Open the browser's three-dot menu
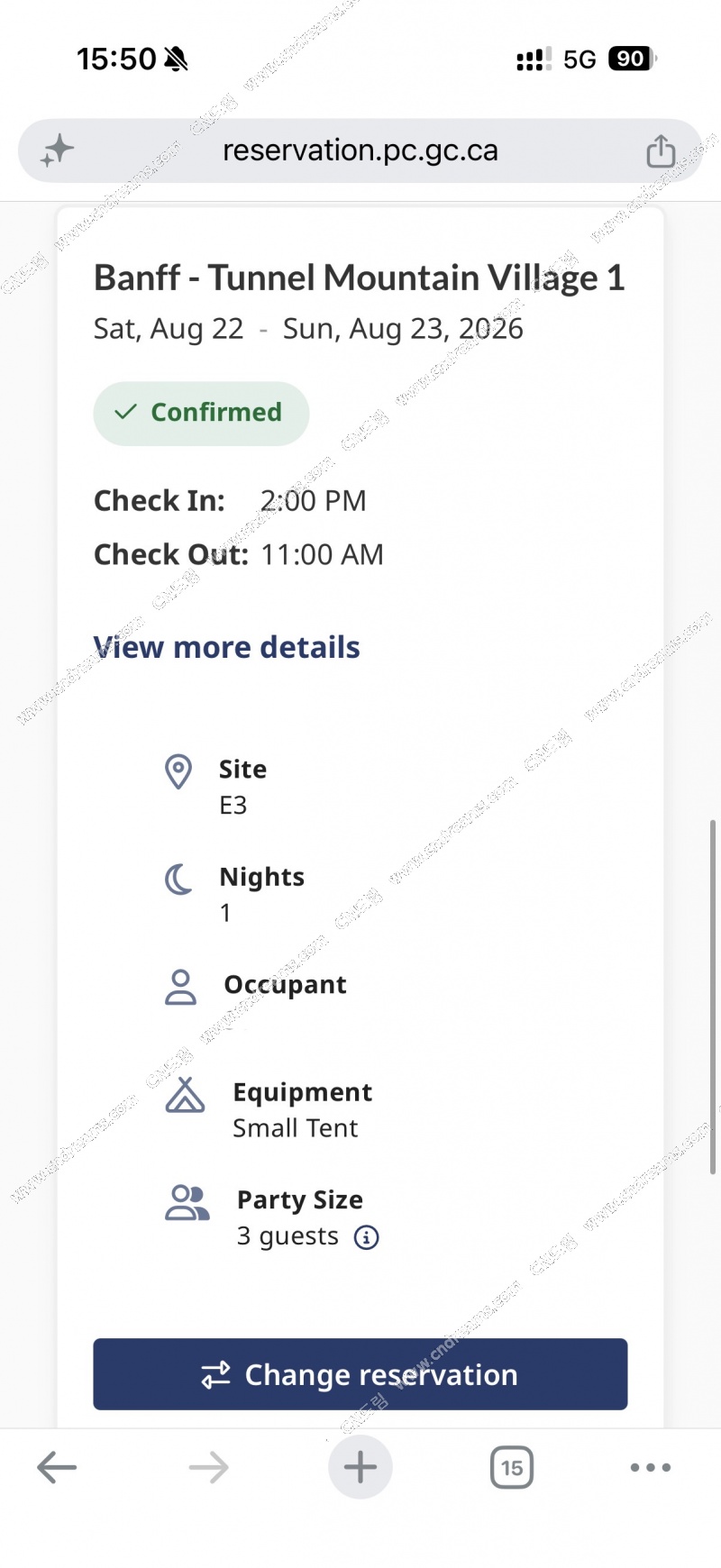This screenshot has height=1568, width=721. tap(651, 1468)
